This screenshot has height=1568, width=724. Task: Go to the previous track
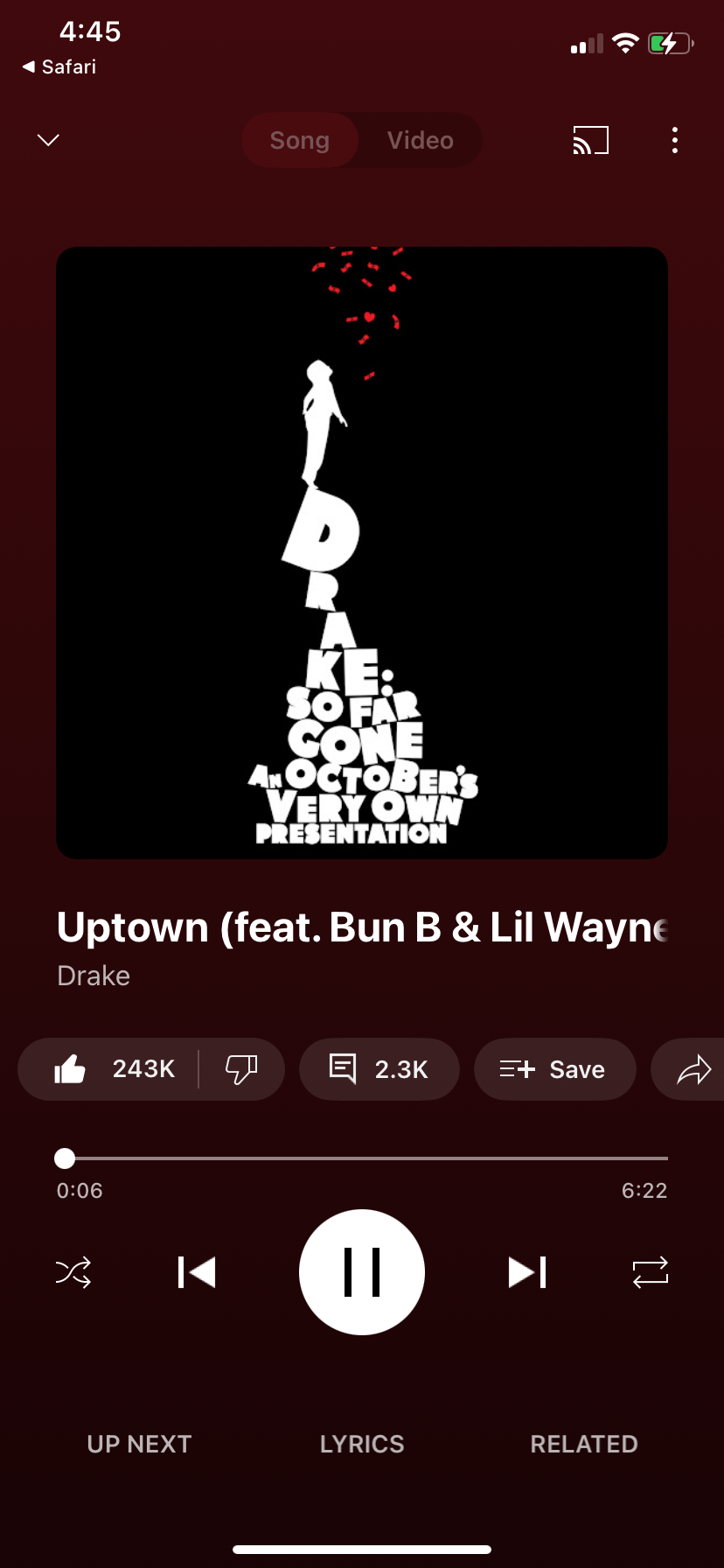pyautogui.click(x=196, y=1272)
